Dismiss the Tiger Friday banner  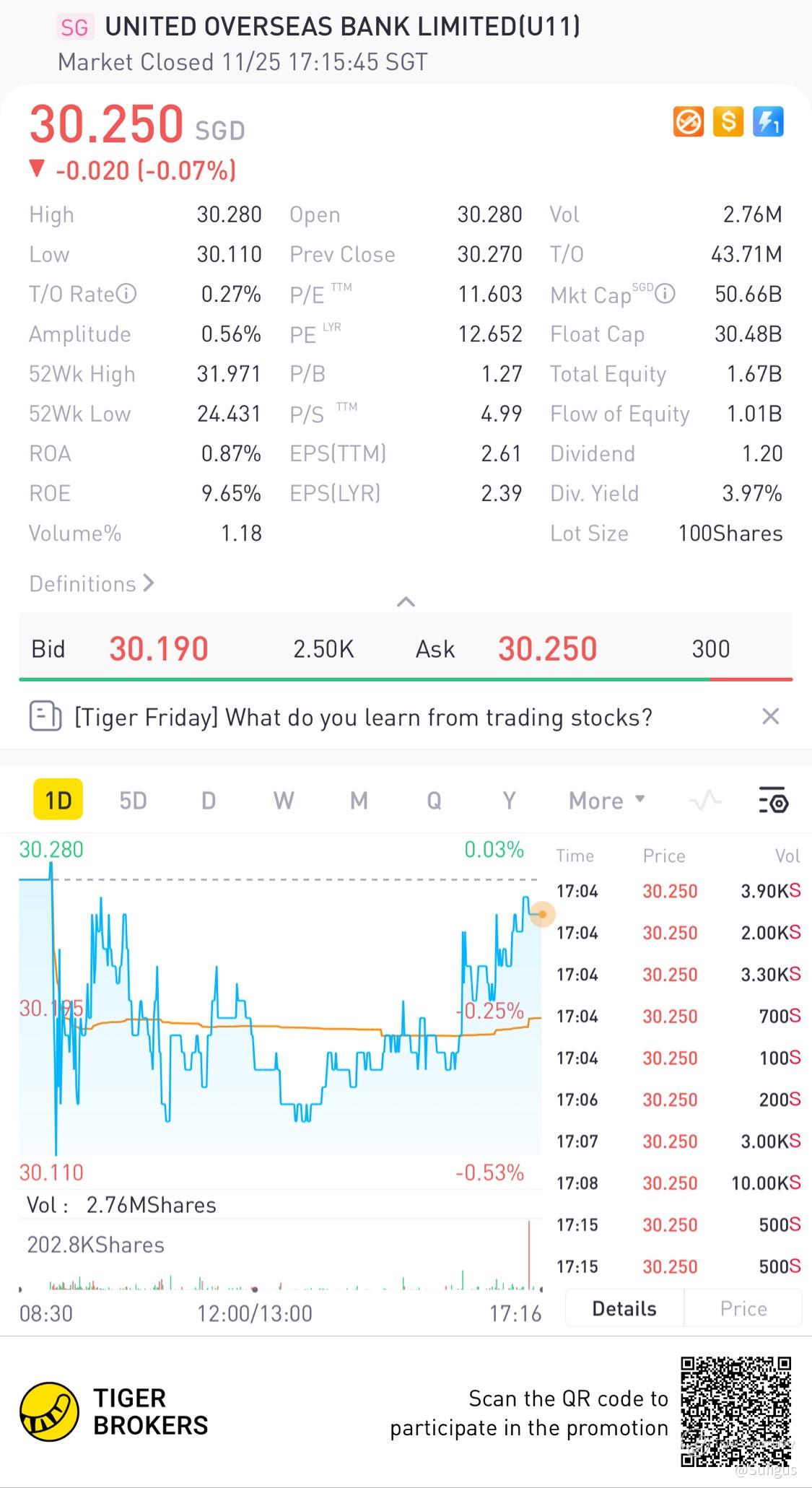771,716
